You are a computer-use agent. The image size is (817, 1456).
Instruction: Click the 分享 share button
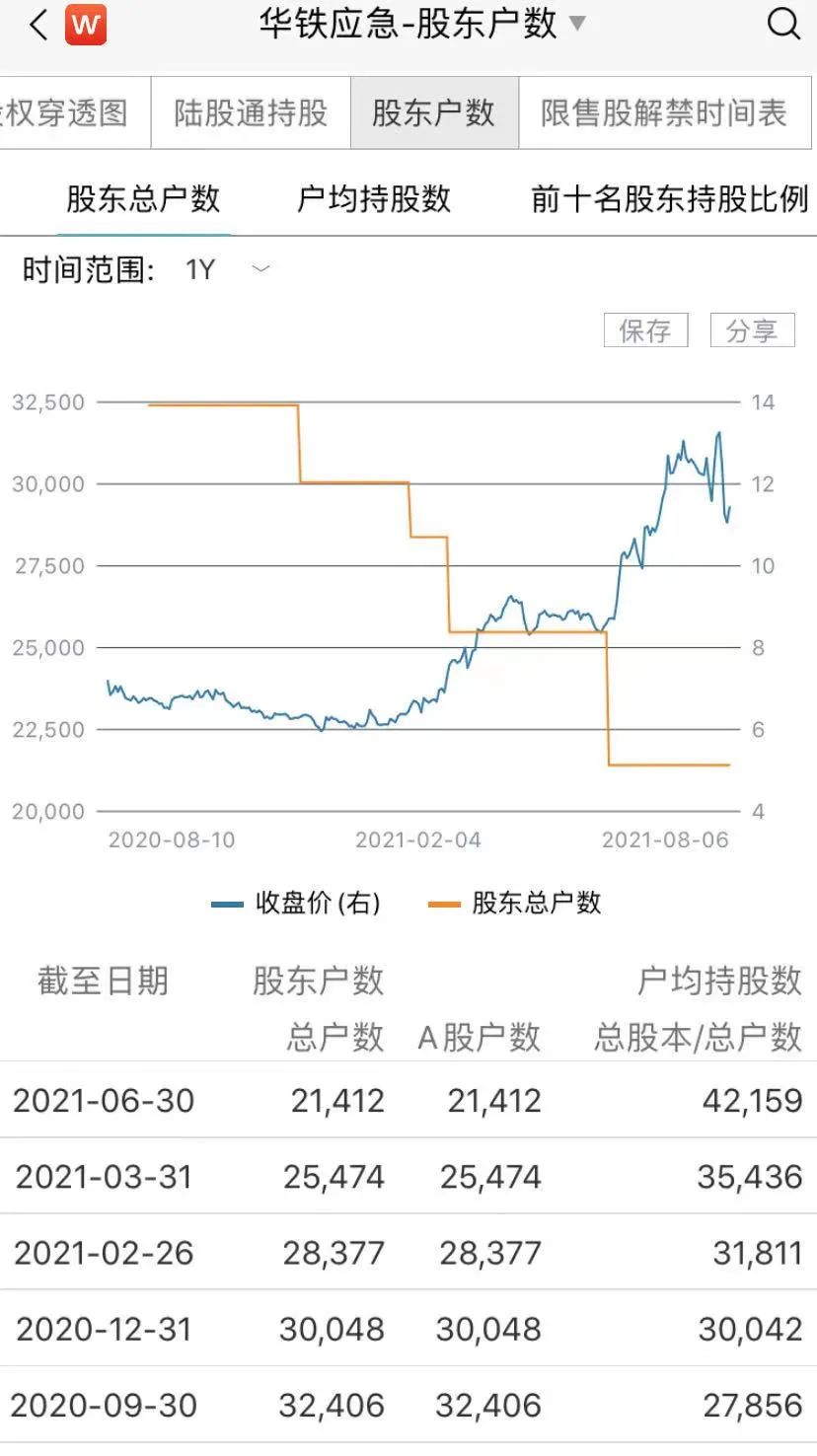[x=752, y=329]
